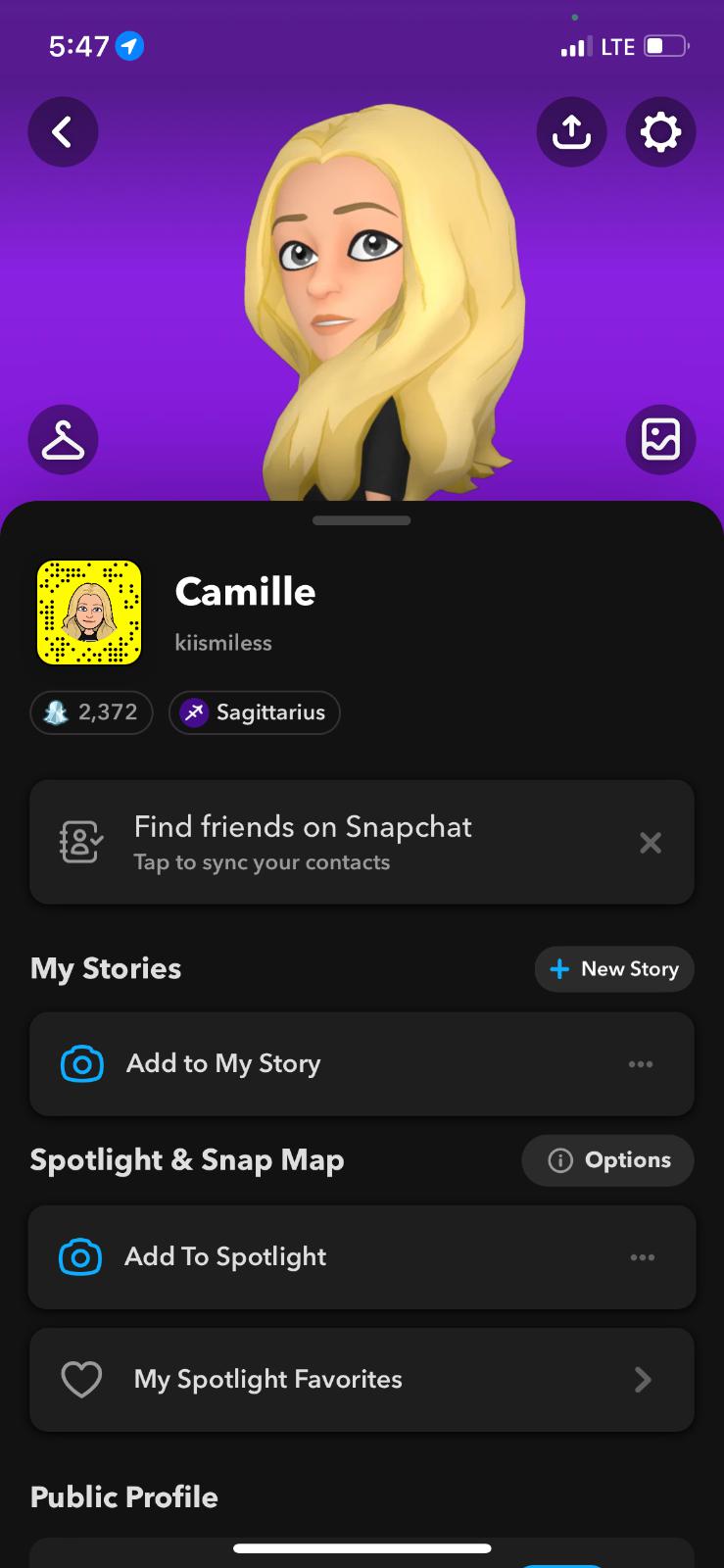Share profile with the upload icon

[x=571, y=131]
